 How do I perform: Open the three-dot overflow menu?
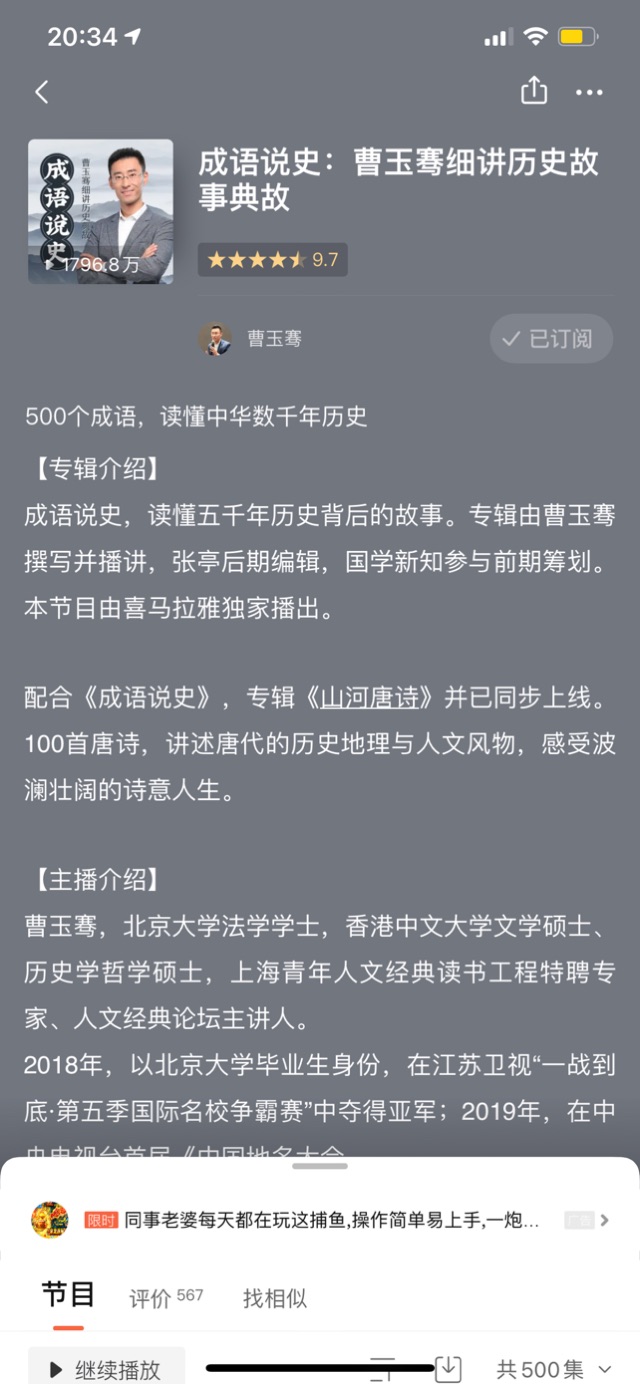tap(589, 92)
